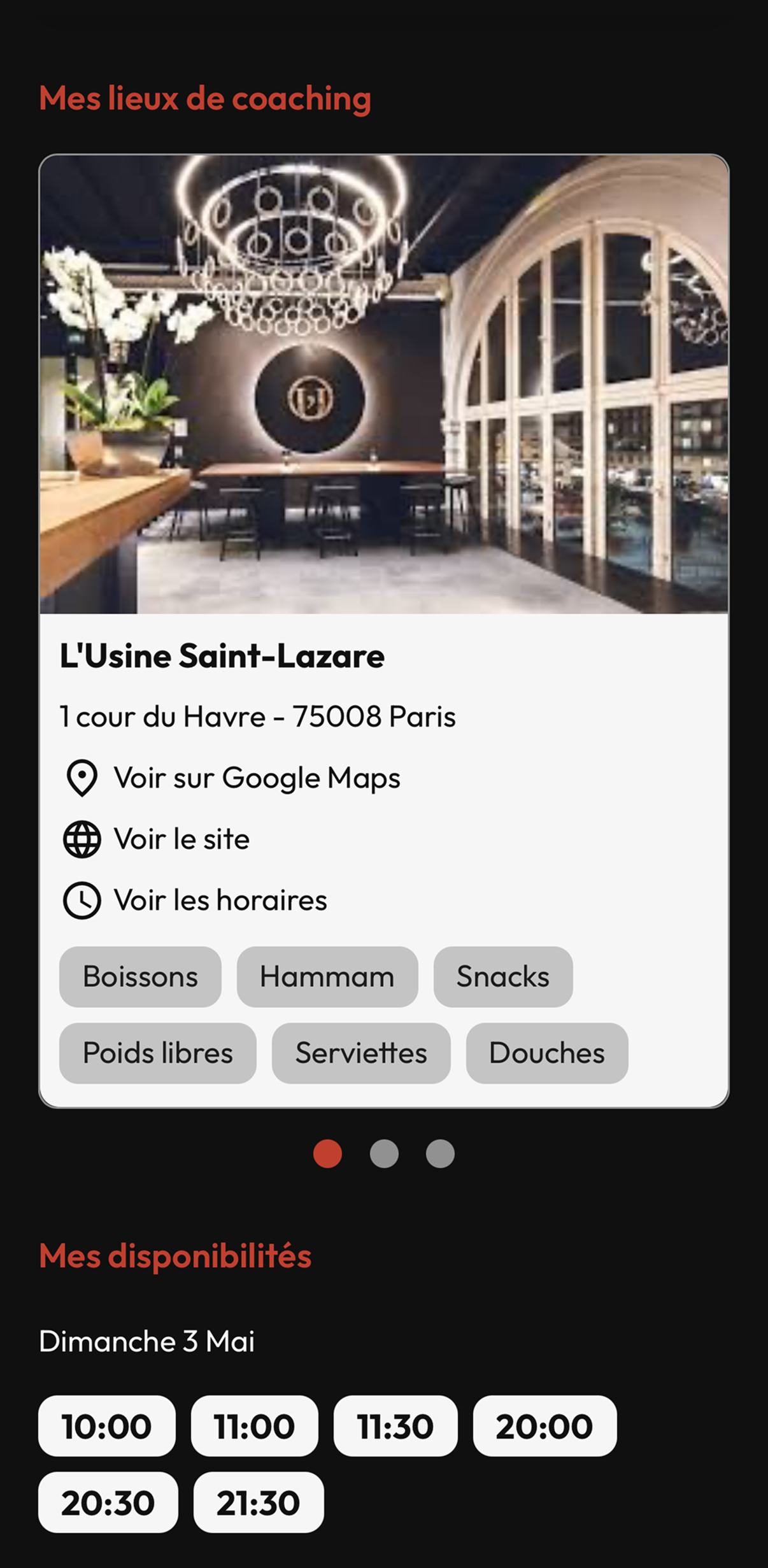Image resolution: width=768 pixels, height=1568 pixels.
Task: Choose the 11:00 availability slot
Action: pos(254,1426)
